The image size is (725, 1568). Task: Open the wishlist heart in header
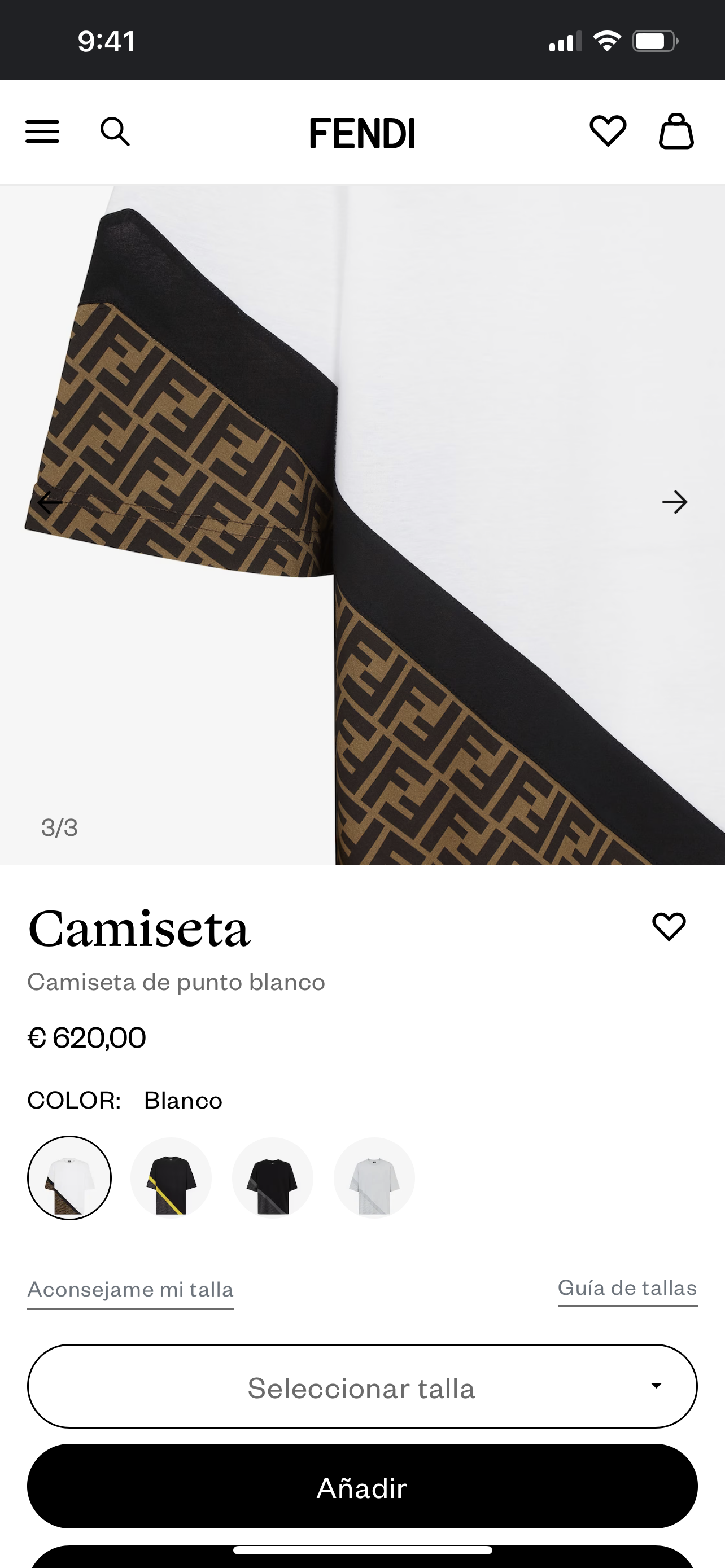(608, 131)
